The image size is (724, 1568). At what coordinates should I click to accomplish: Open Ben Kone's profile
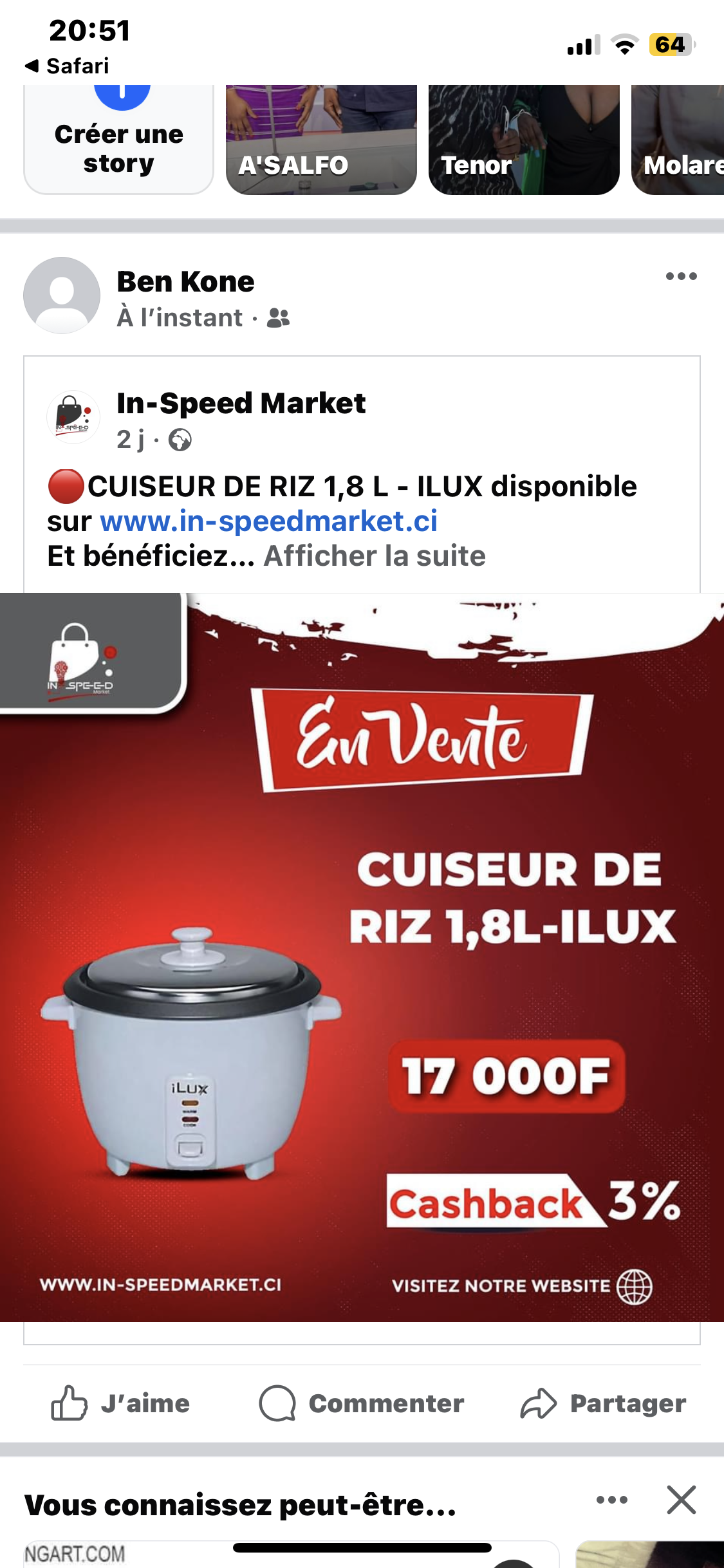(185, 282)
